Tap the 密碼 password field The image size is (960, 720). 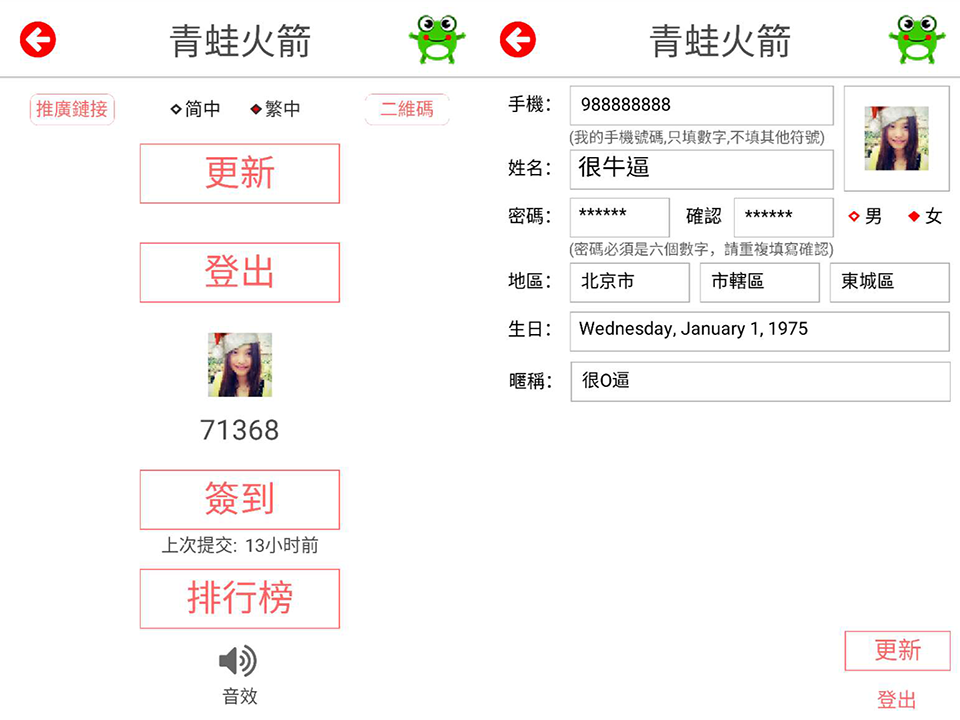point(619,217)
